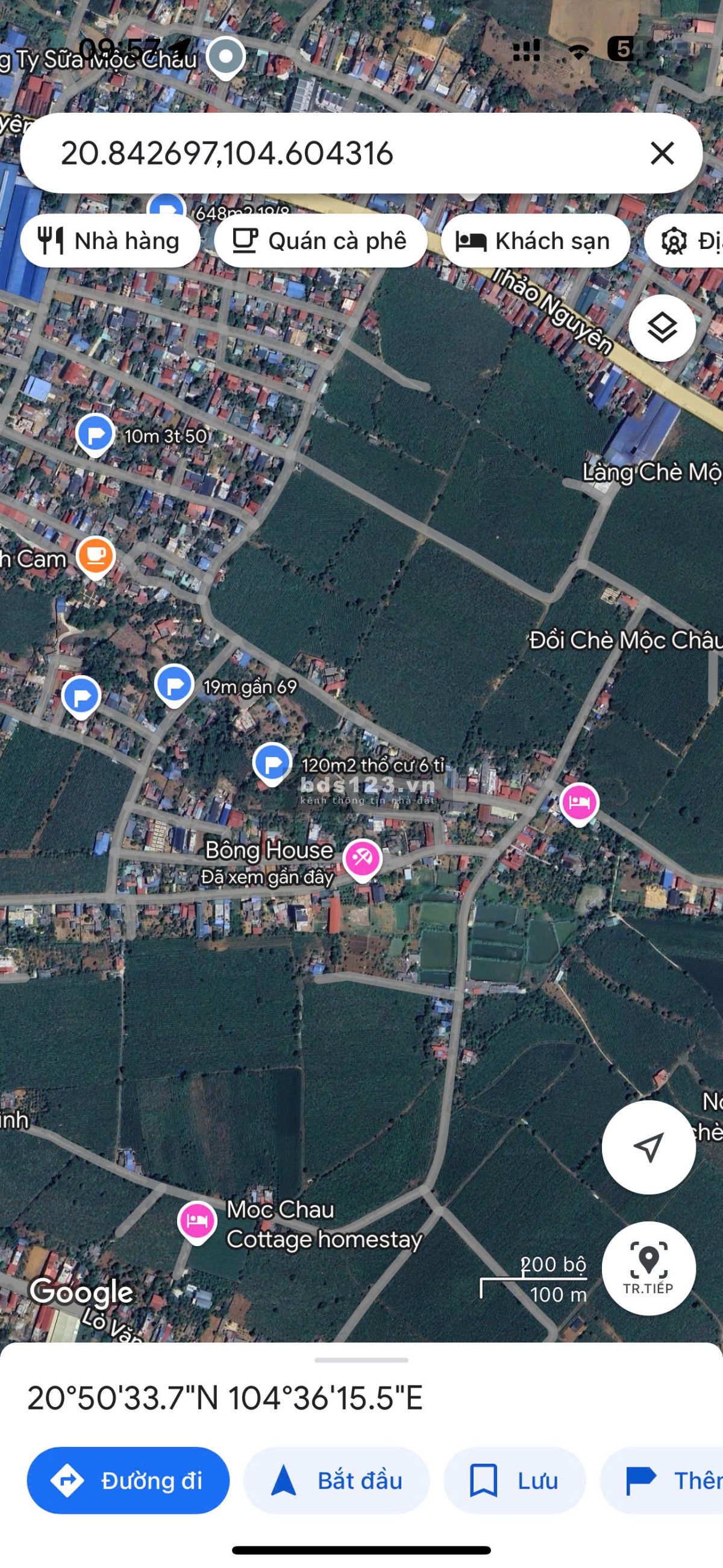Clear the coordinates search with X
The height and width of the screenshot is (1568, 723).
click(x=662, y=153)
